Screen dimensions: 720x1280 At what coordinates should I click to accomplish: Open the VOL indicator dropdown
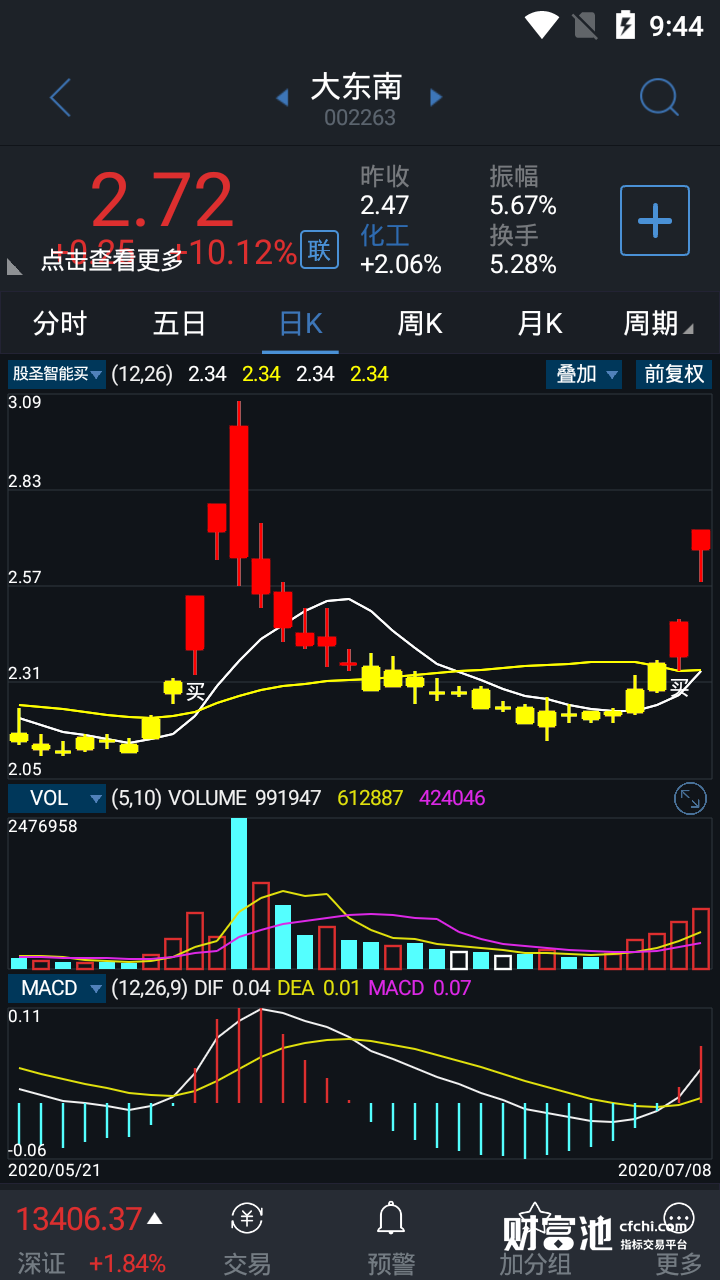(57, 798)
